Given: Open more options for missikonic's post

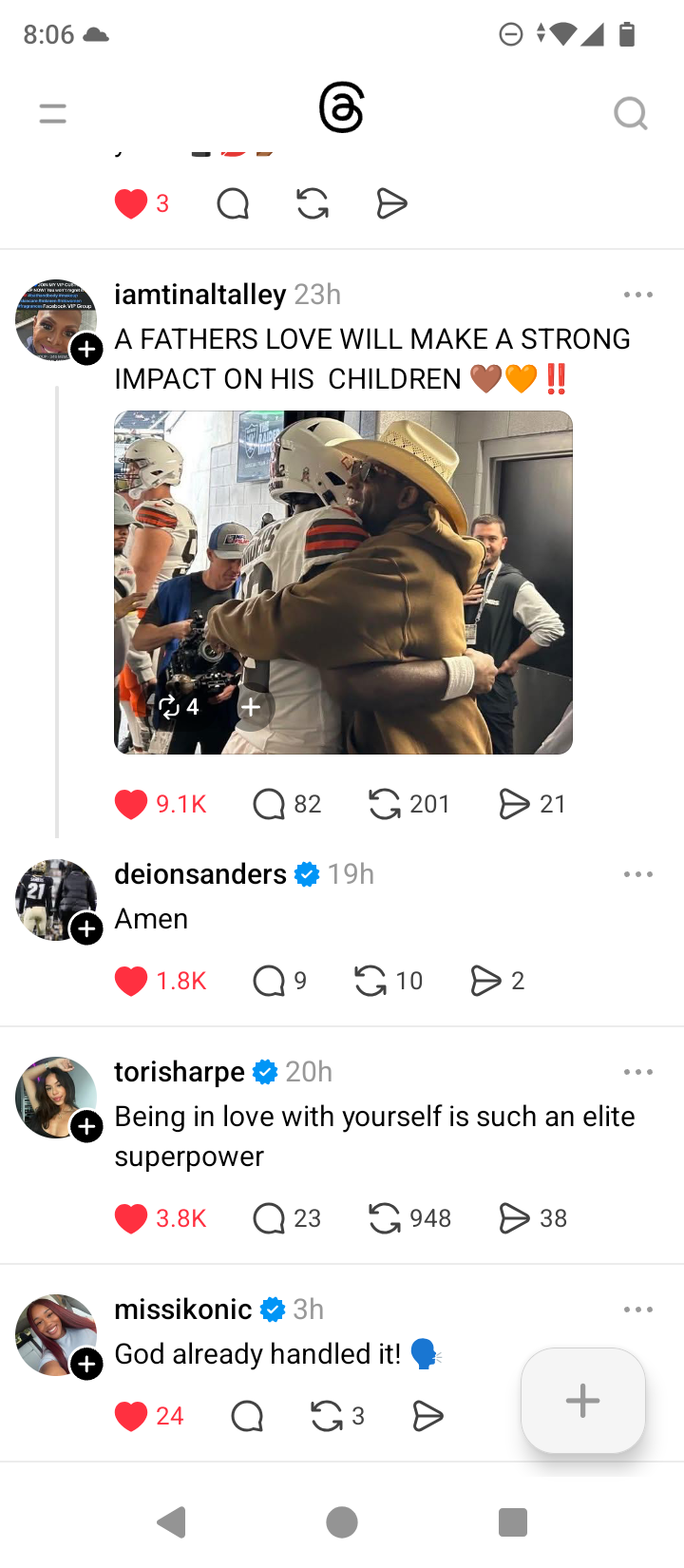Looking at the screenshot, I should [637, 1310].
